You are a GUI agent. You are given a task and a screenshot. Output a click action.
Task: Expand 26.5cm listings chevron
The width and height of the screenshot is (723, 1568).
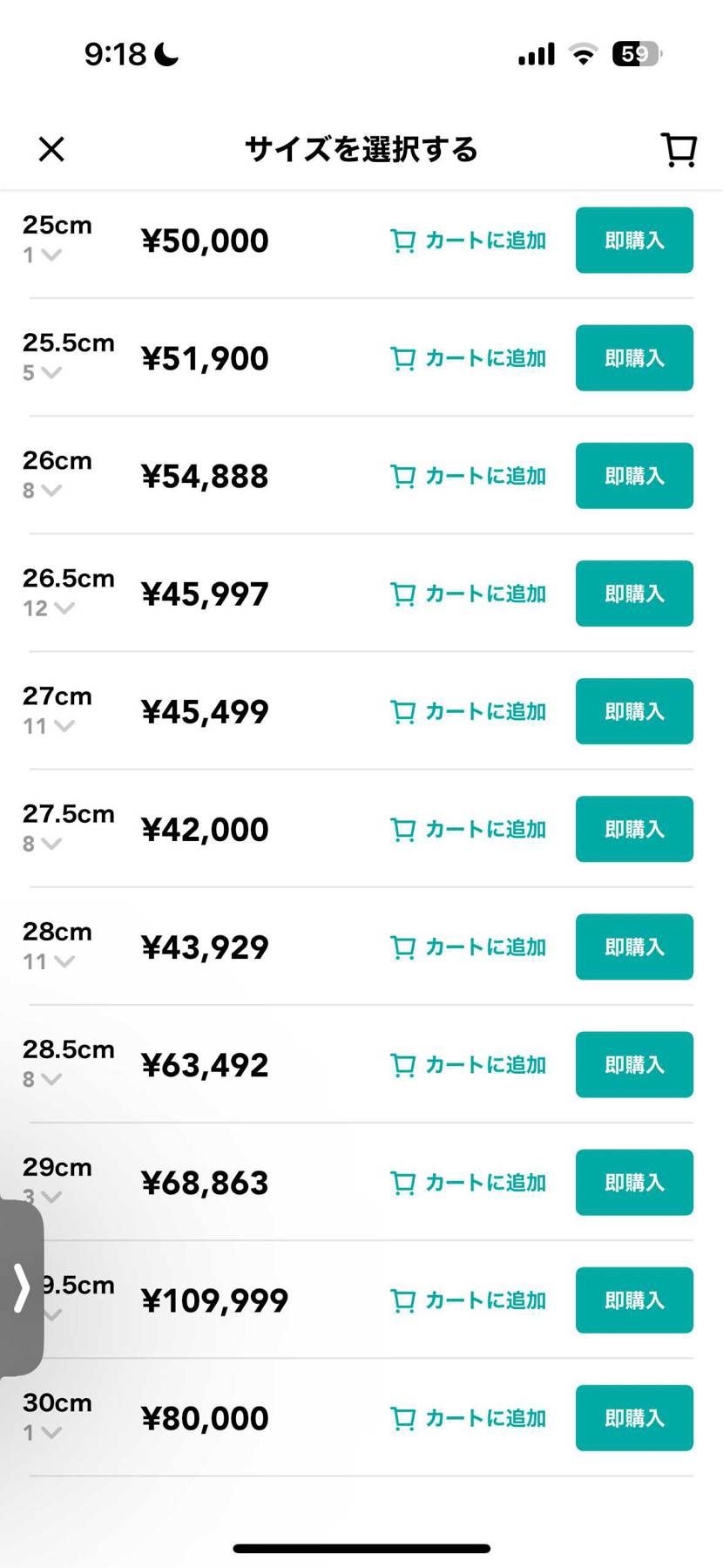64,608
